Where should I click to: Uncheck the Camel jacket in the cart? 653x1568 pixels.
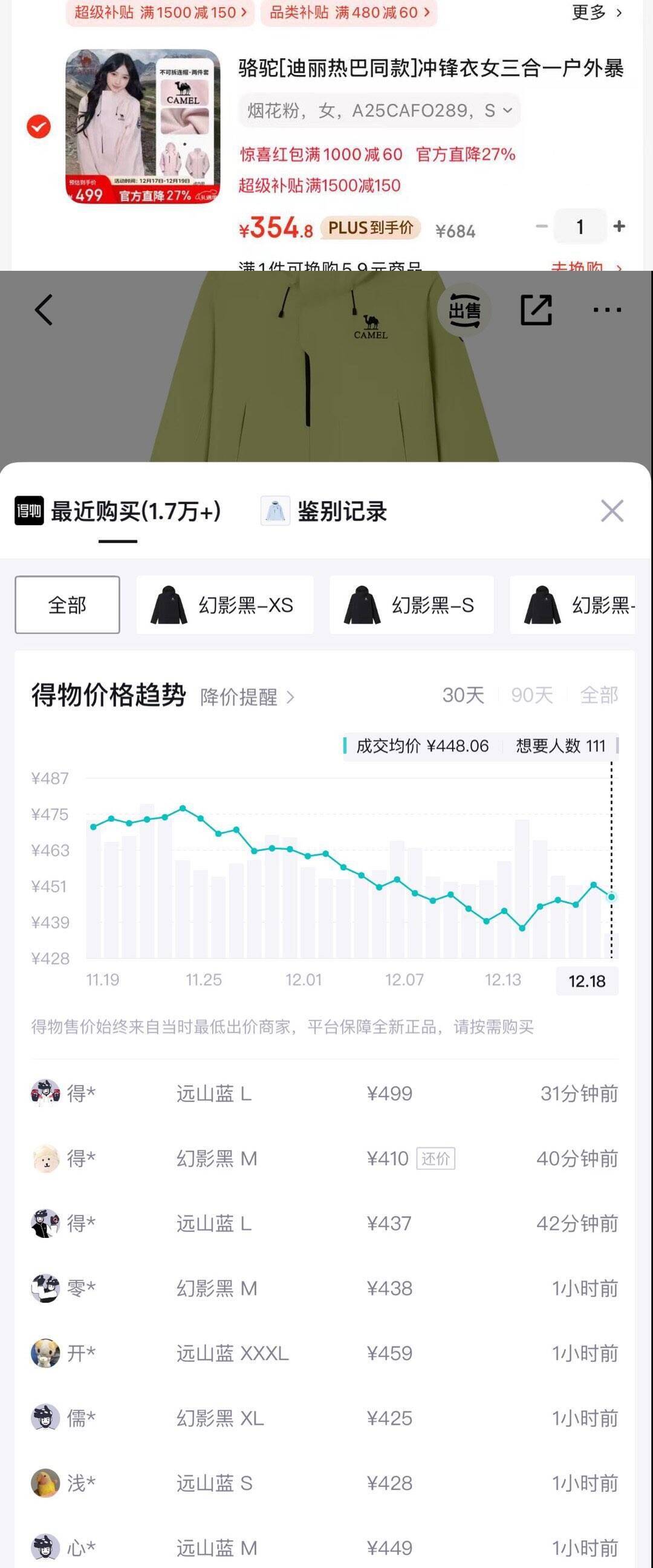[x=39, y=126]
